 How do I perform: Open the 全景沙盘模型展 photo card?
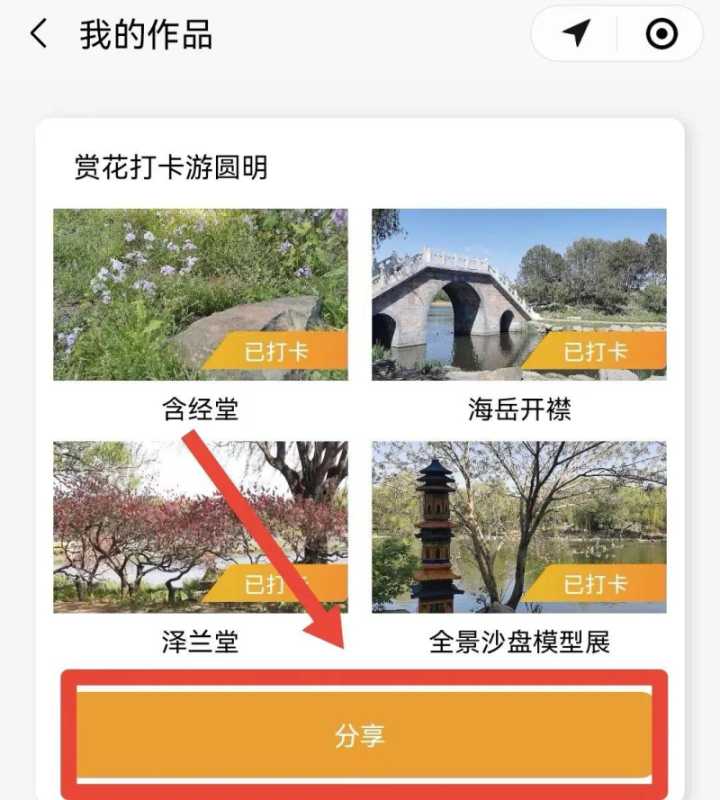click(519, 527)
